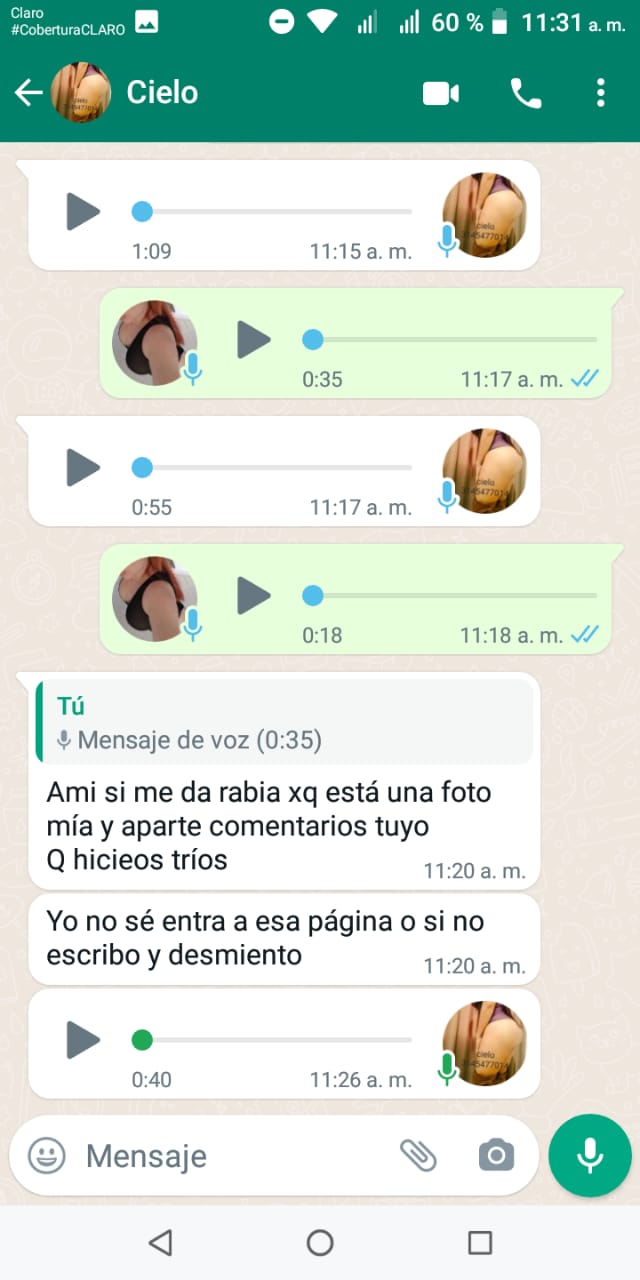Play the 1:09 voice message

coord(83,212)
